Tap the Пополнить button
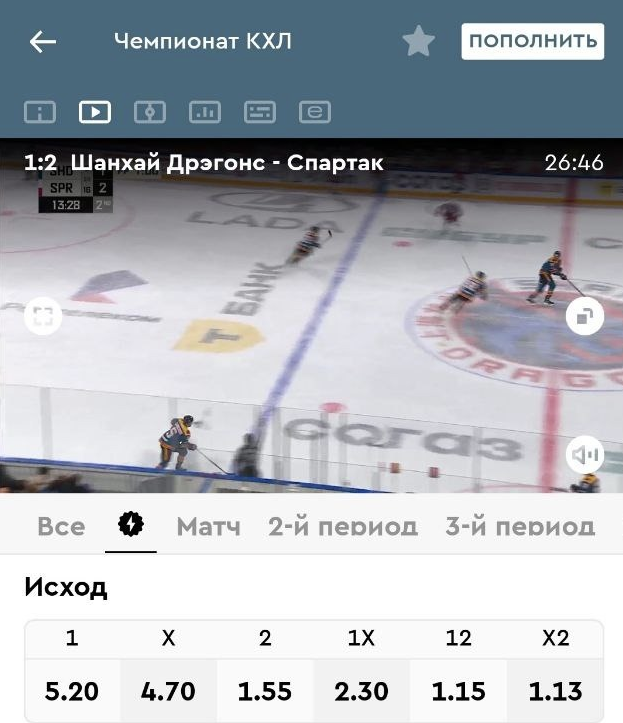623x723 pixels. tap(533, 41)
